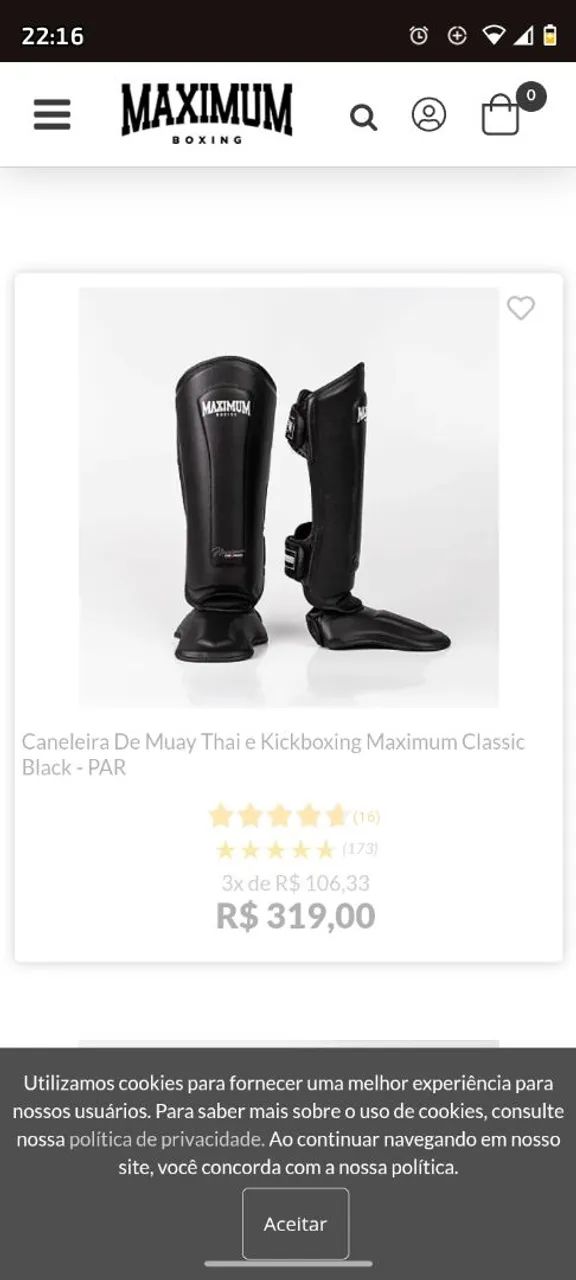The image size is (576, 1280).
Task: Open the Caneleira Classic Black product image
Action: [288, 497]
